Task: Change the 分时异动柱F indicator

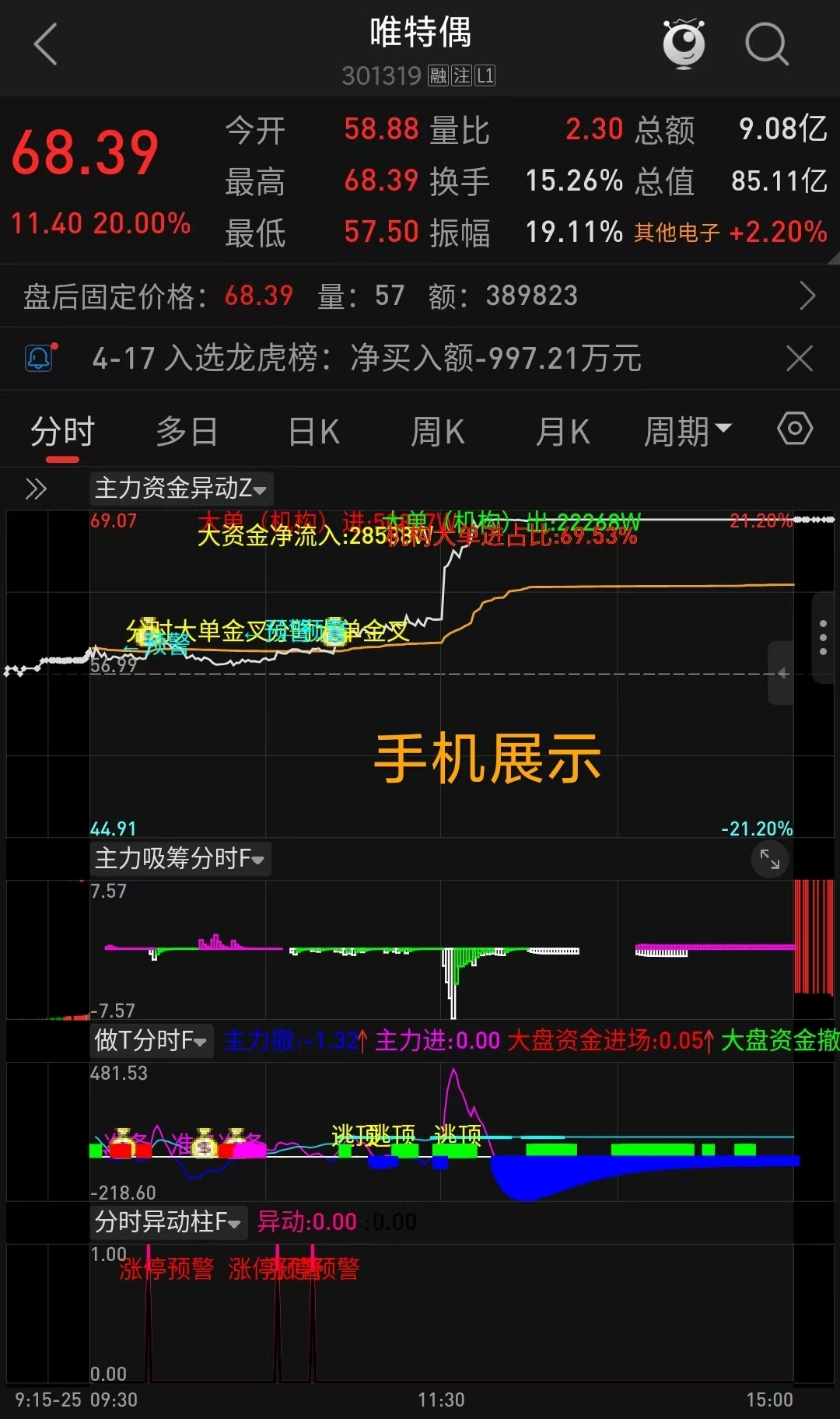Action: (168, 1222)
